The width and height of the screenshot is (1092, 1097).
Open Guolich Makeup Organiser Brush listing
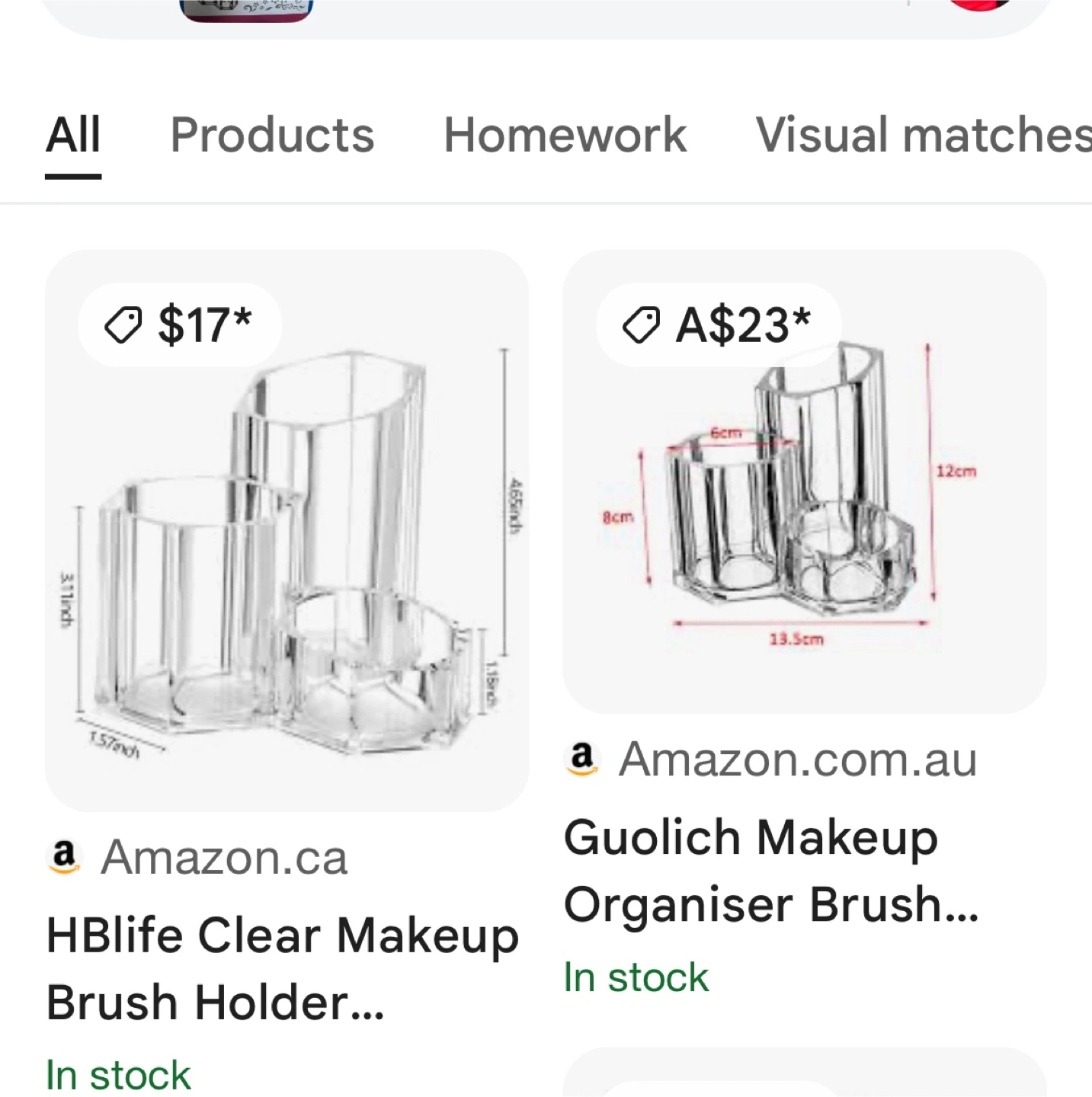(x=770, y=871)
